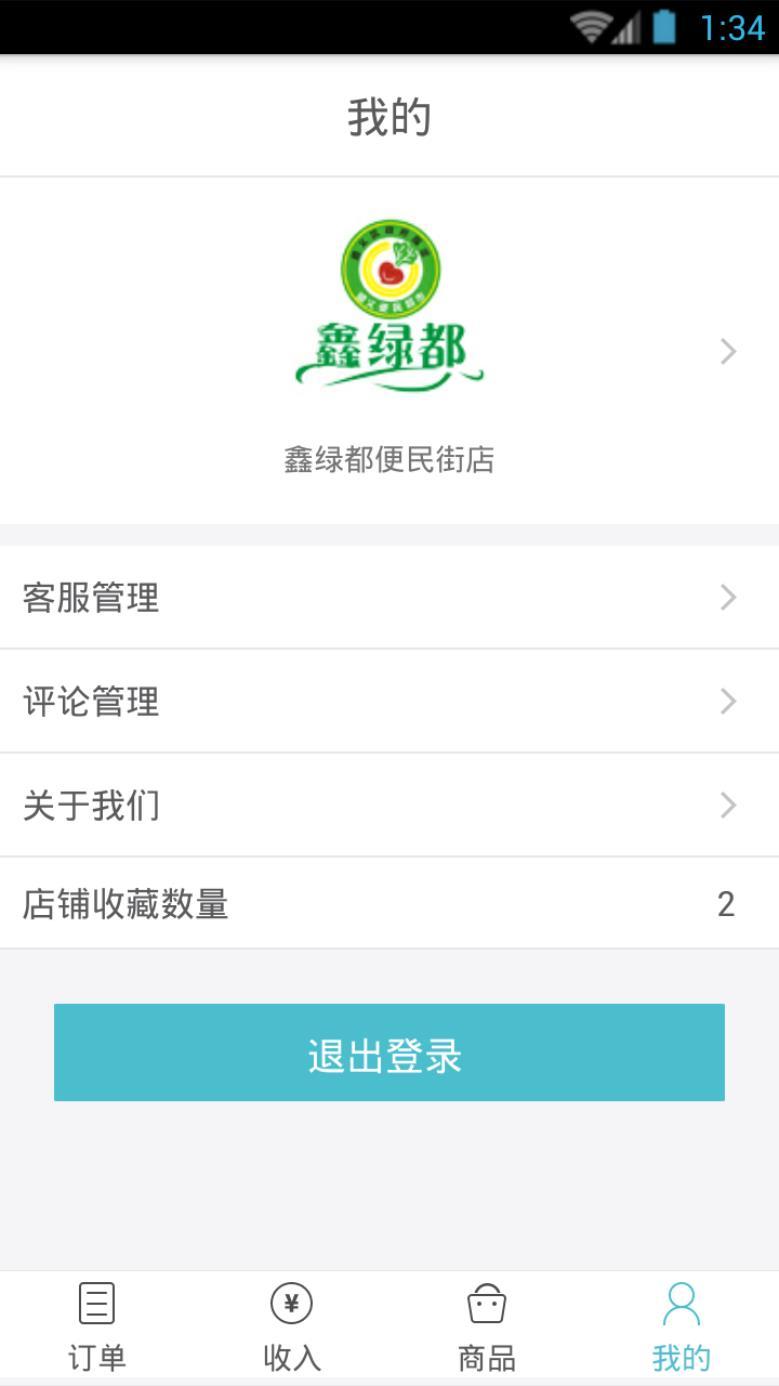Open the 商品 tab
The image size is (779, 1386).
[x=487, y=1327]
